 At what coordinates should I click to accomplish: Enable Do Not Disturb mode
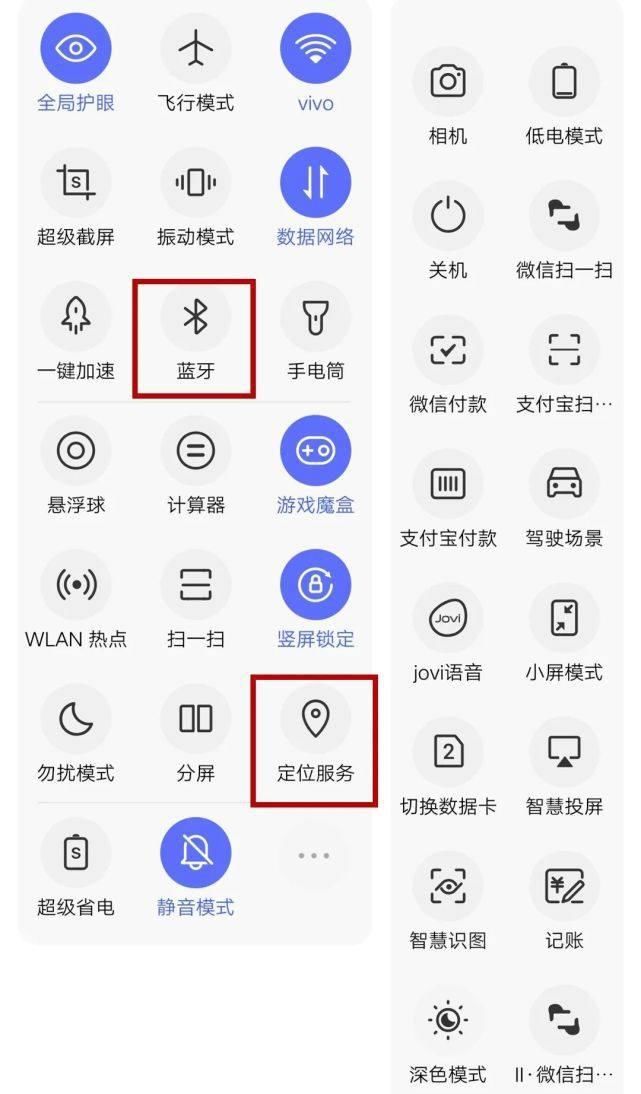click(75, 719)
